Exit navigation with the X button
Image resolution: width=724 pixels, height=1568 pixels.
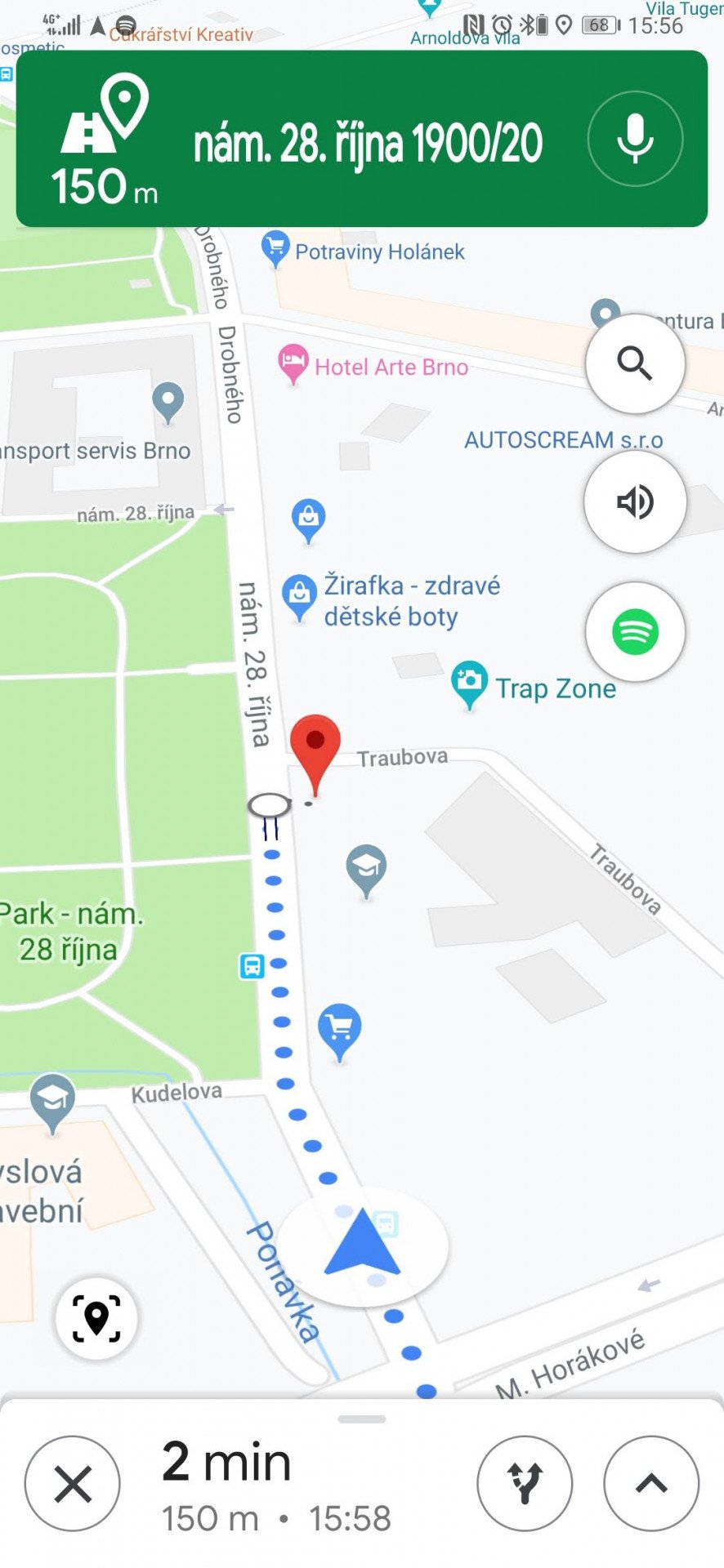(73, 1484)
